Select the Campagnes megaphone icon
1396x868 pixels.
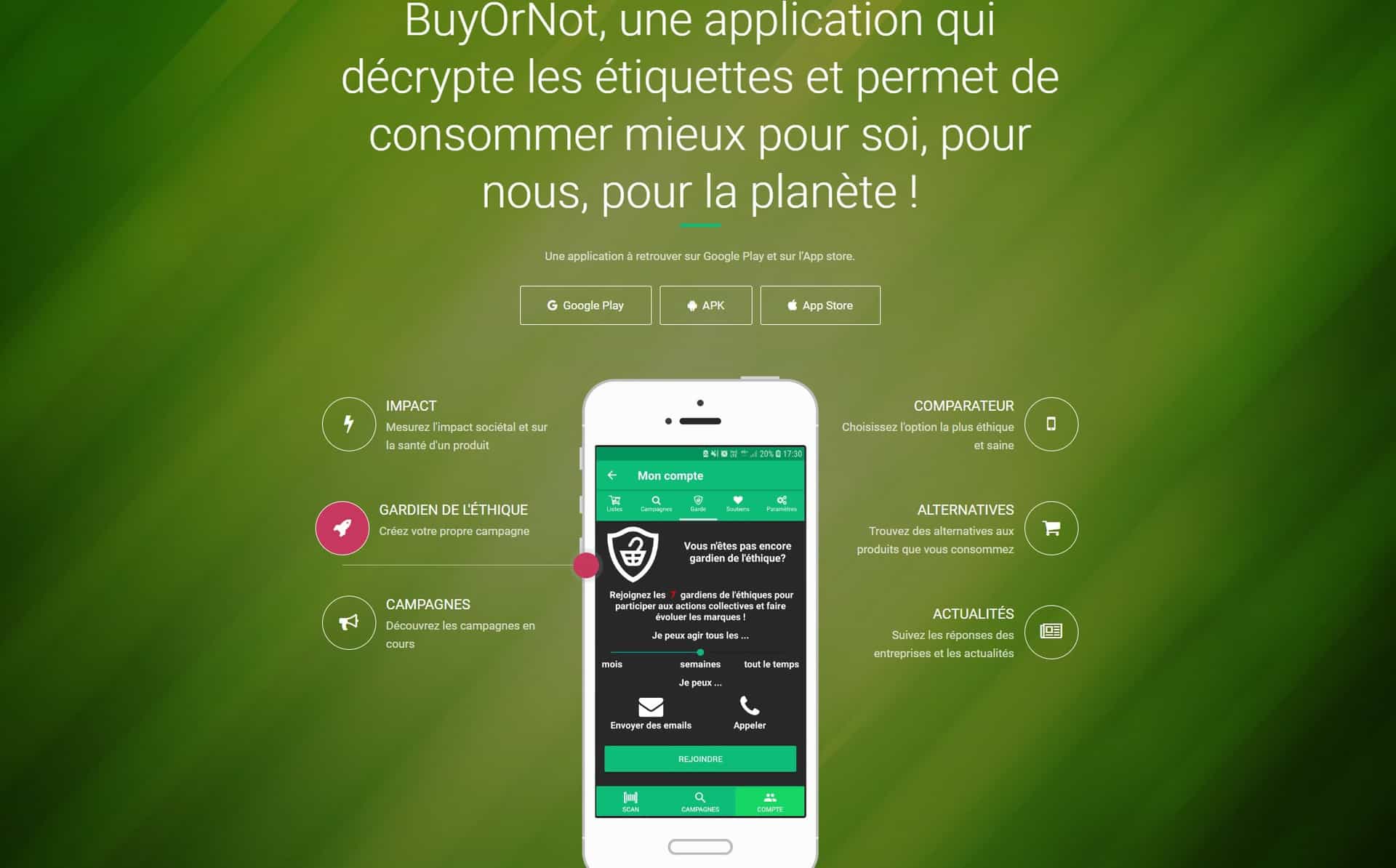[x=349, y=622]
